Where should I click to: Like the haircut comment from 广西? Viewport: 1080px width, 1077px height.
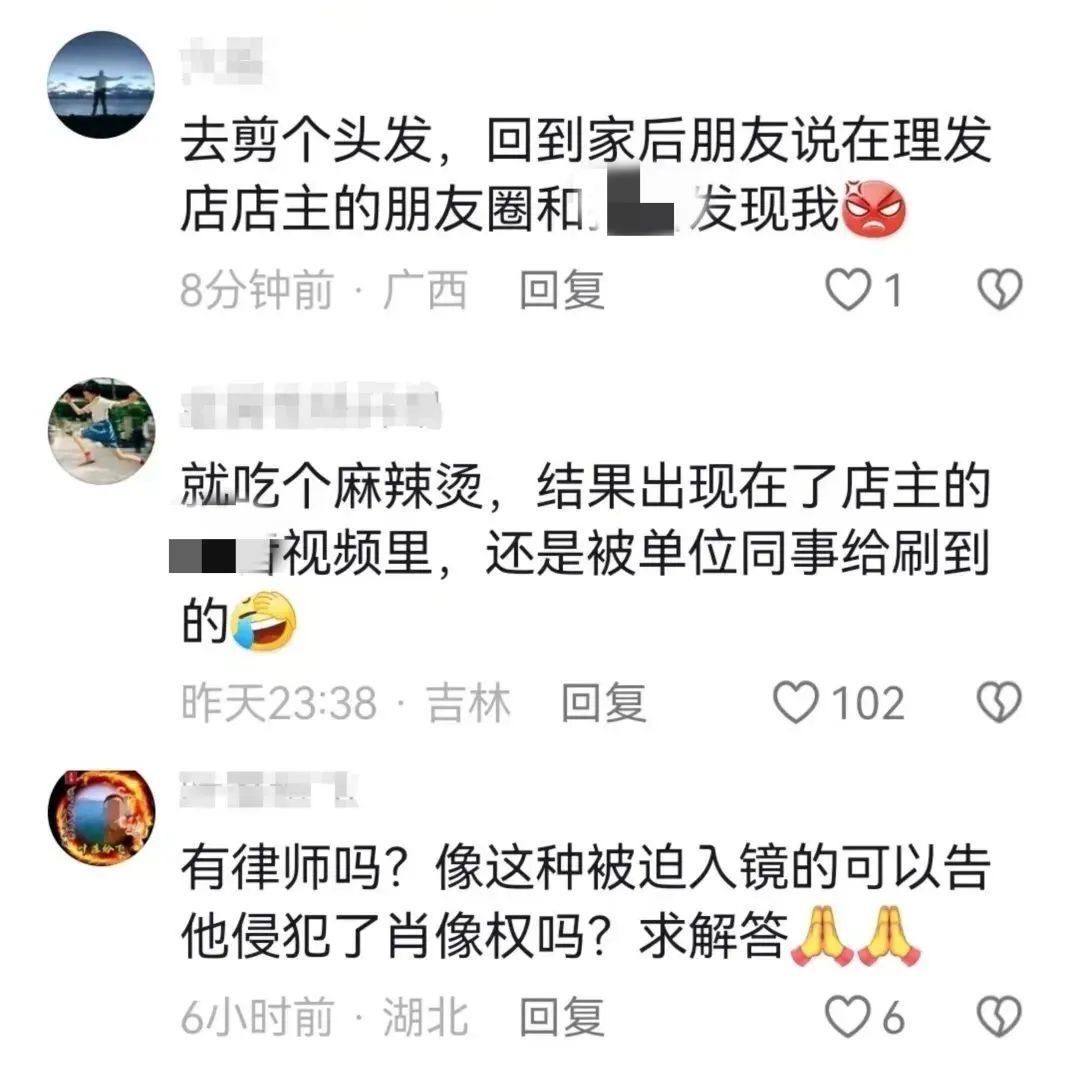(849, 291)
